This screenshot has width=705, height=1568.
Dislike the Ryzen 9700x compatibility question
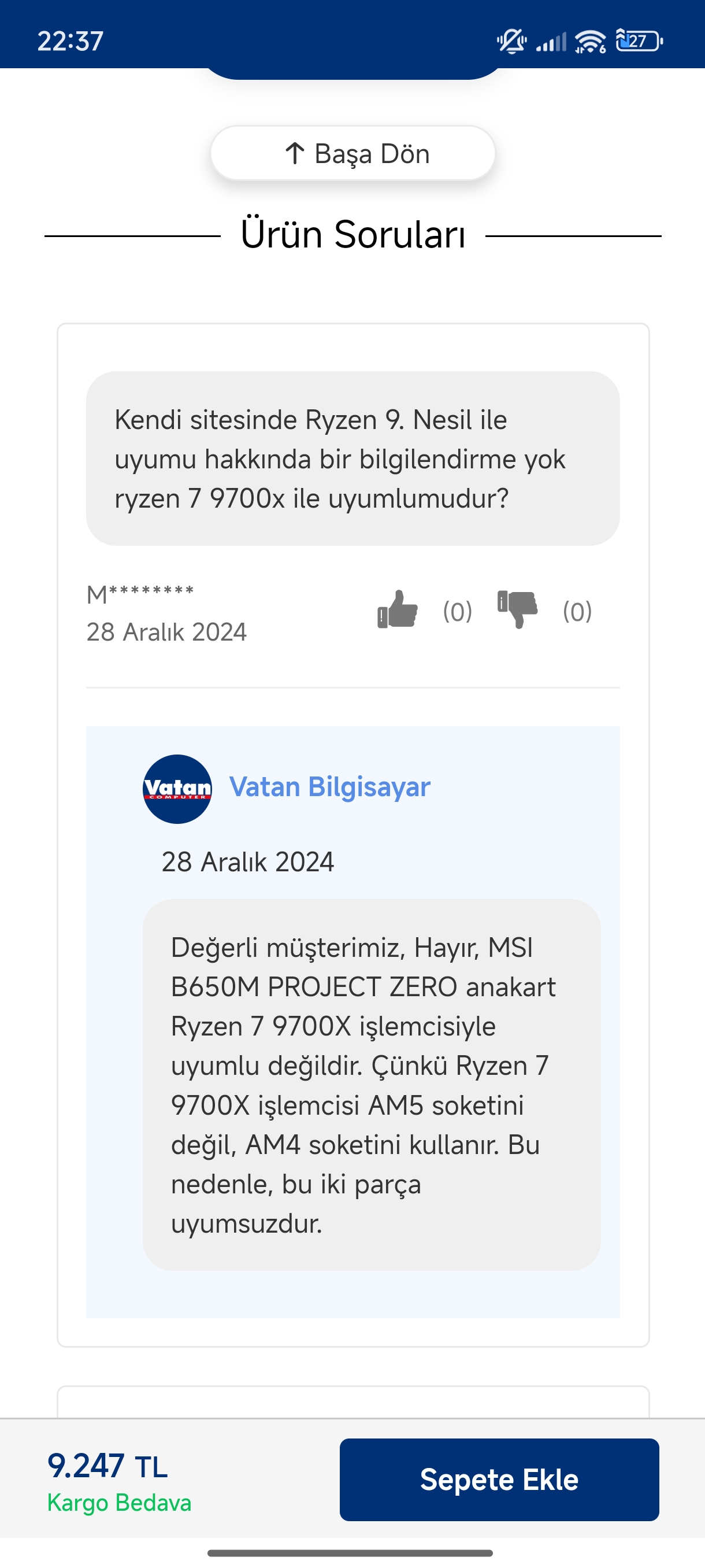(x=517, y=609)
